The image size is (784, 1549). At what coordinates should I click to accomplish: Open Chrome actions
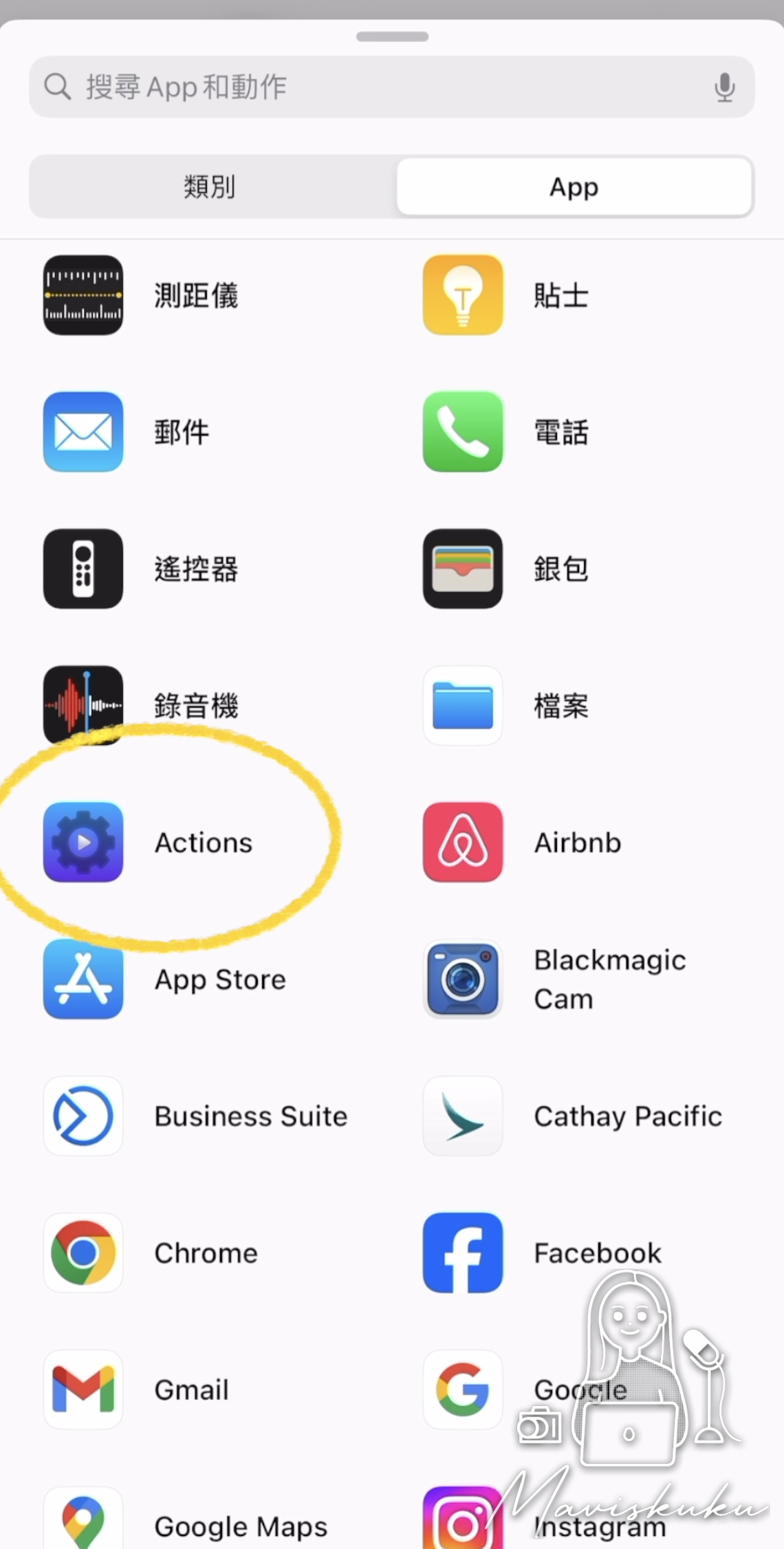pyautogui.click(x=196, y=1253)
